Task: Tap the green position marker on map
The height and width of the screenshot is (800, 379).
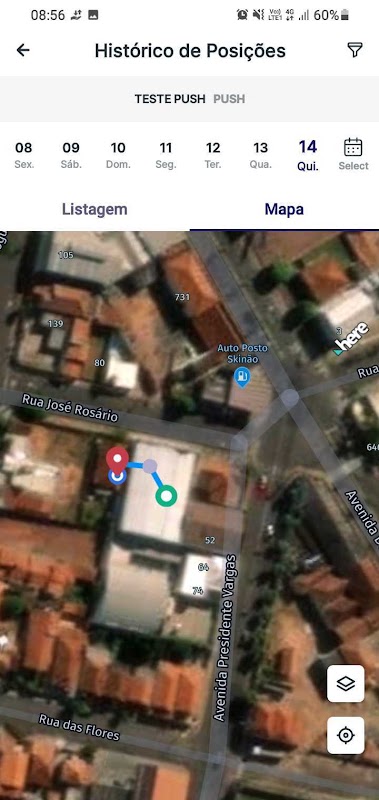Action: 166,495
